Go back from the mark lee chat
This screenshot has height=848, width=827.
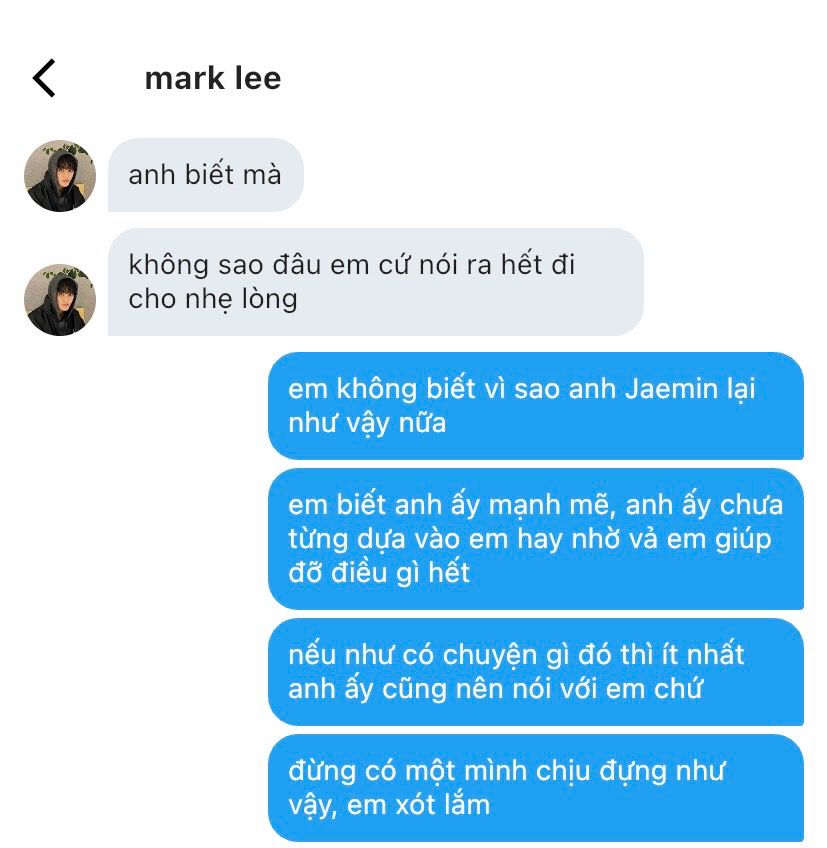44,78
